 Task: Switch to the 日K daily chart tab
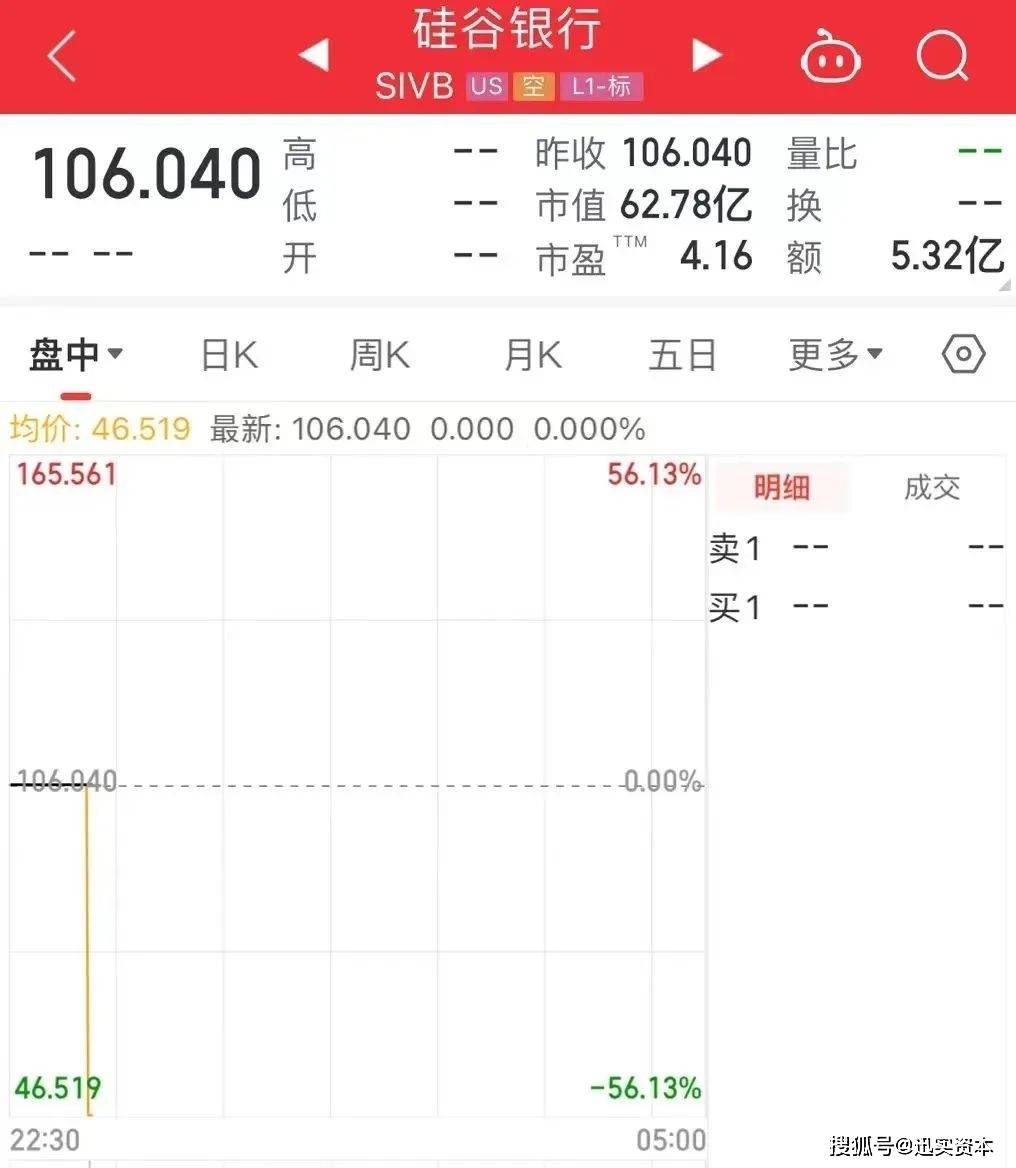click(x=228, y=353)
